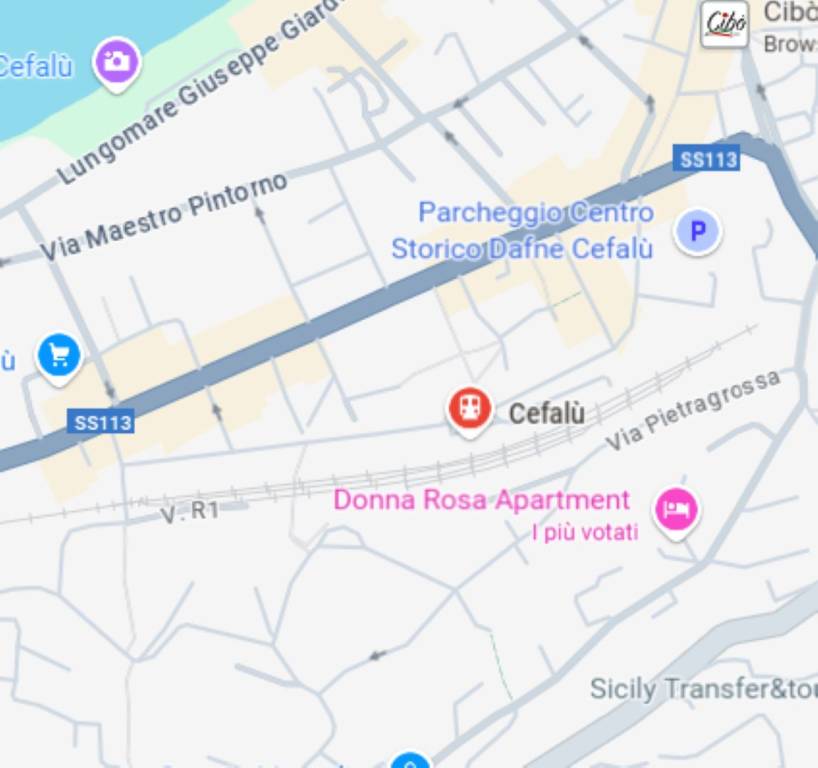
Task: Open the blue shopping cart store pin
Action: [x=59, y=354]
